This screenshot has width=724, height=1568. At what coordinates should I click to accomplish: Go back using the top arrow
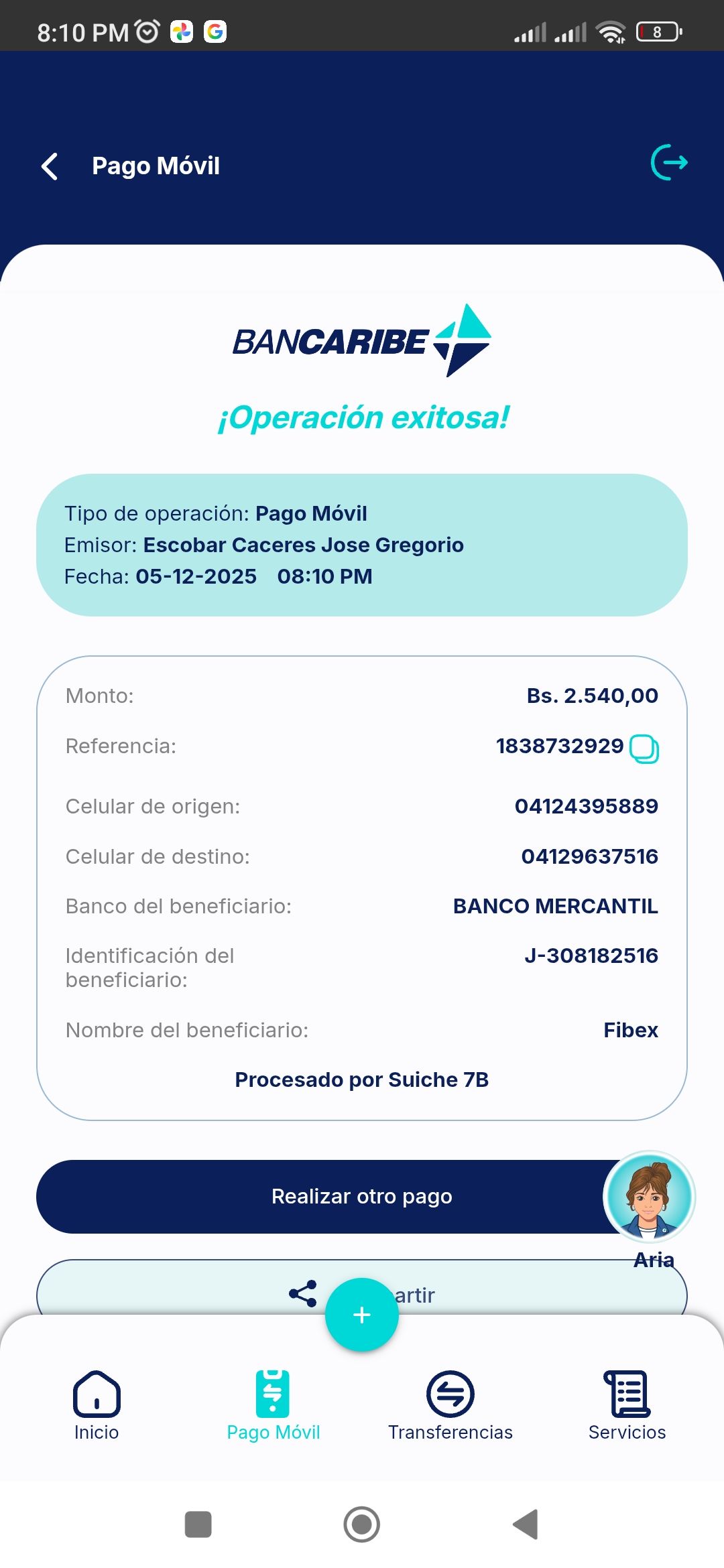point(50,166)
